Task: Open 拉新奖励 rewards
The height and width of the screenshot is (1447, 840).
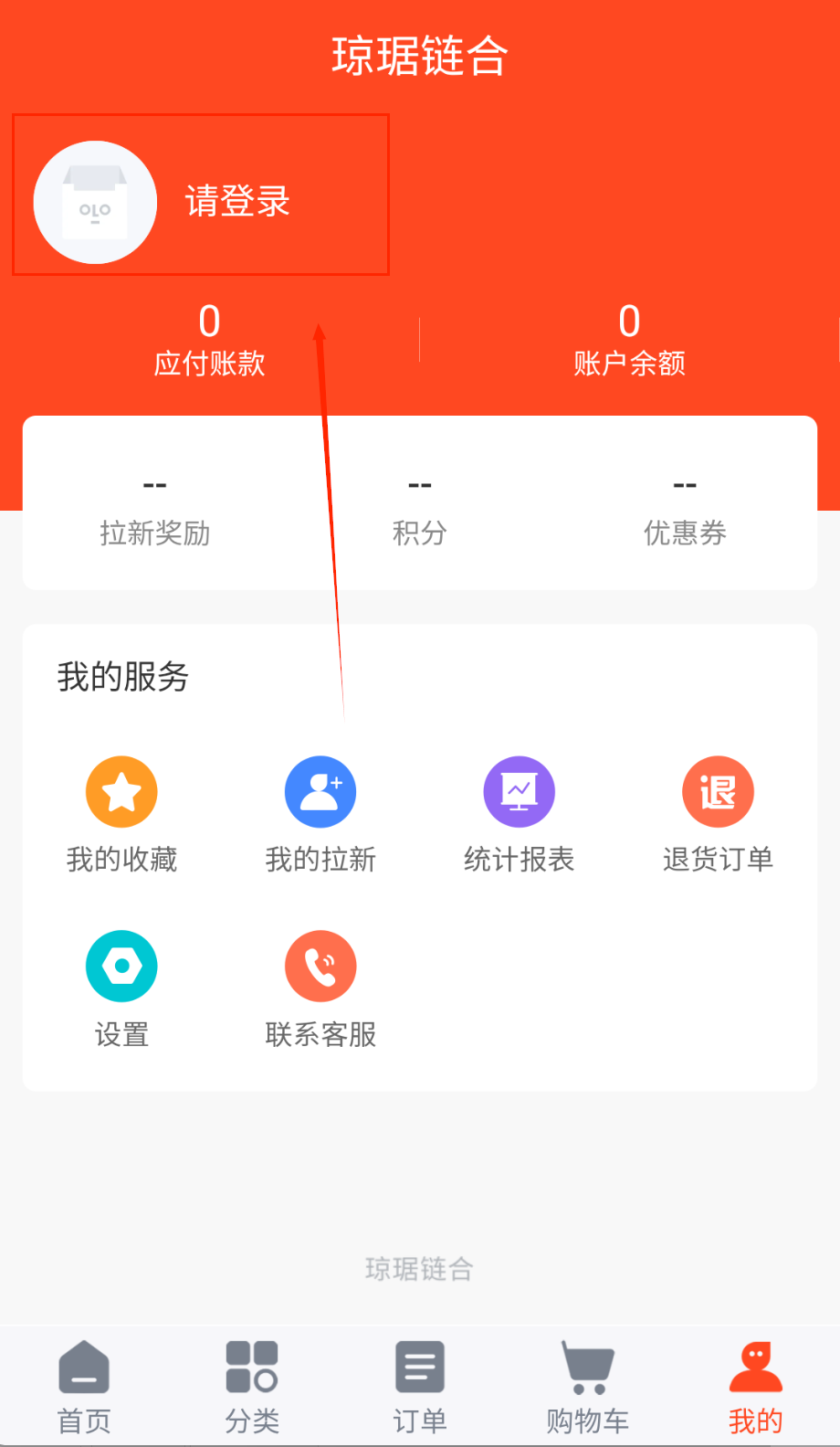Action: (155, 509)
